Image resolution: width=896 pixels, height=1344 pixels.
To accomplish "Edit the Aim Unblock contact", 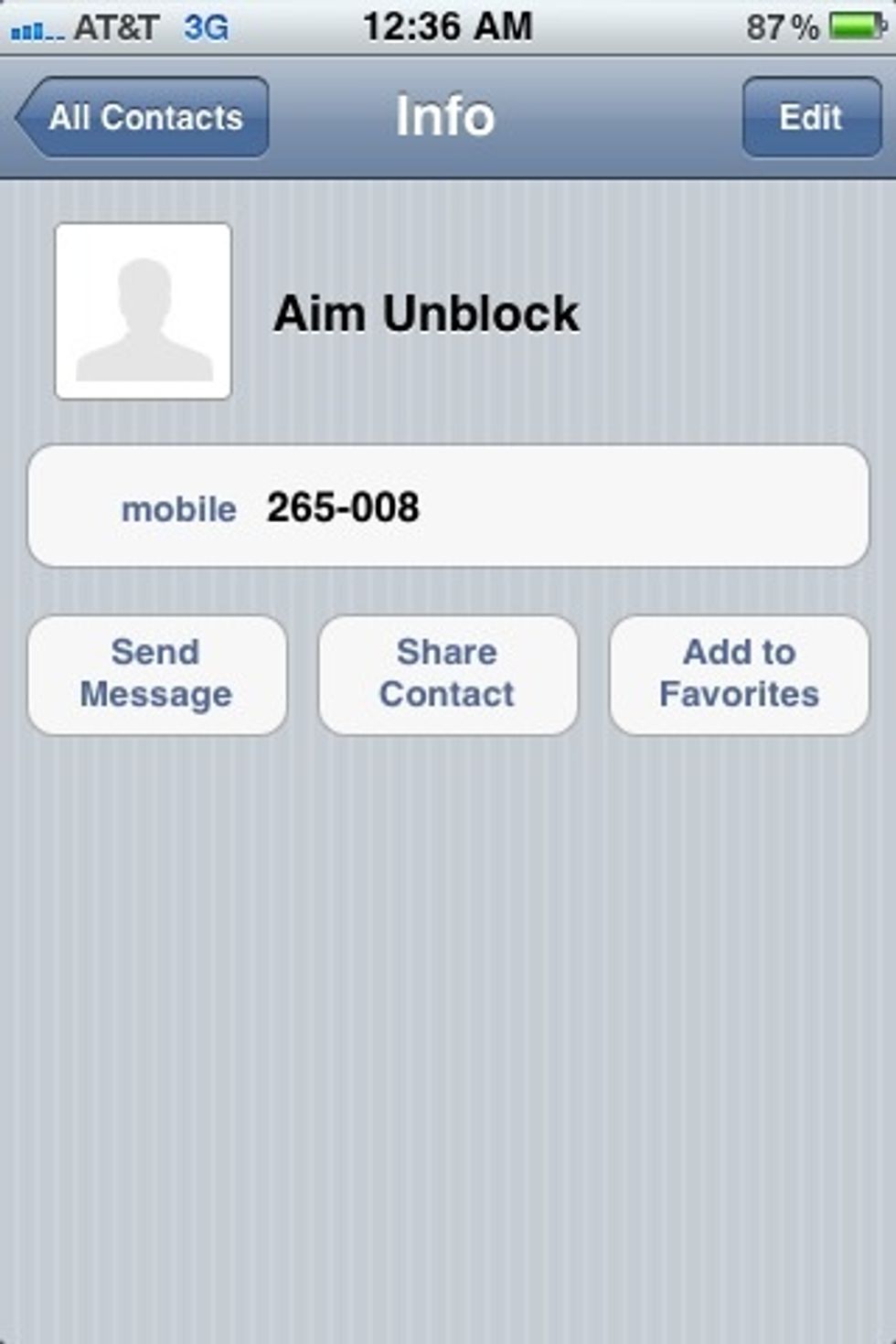I will (810, 118).
